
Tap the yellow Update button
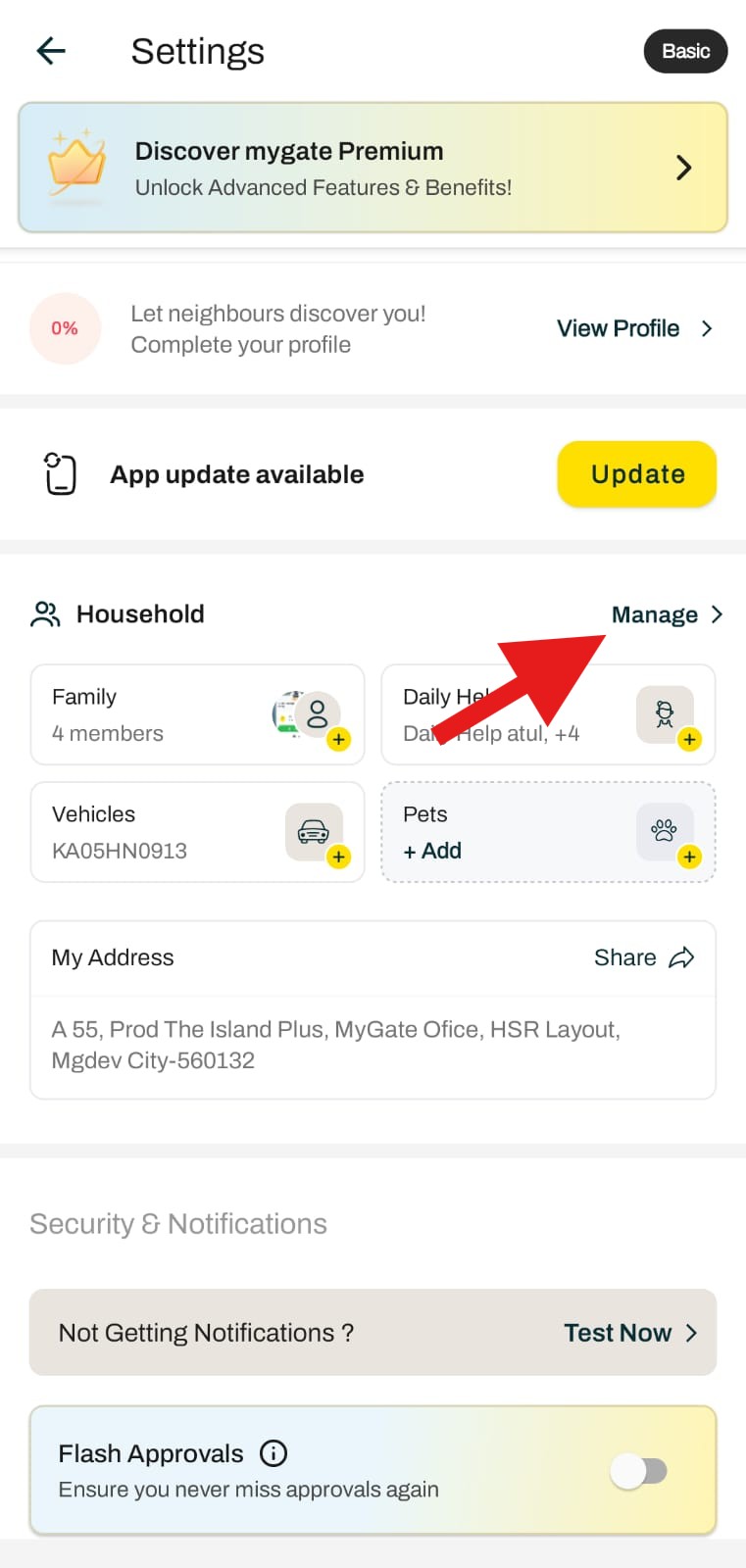tap(637, 474)
